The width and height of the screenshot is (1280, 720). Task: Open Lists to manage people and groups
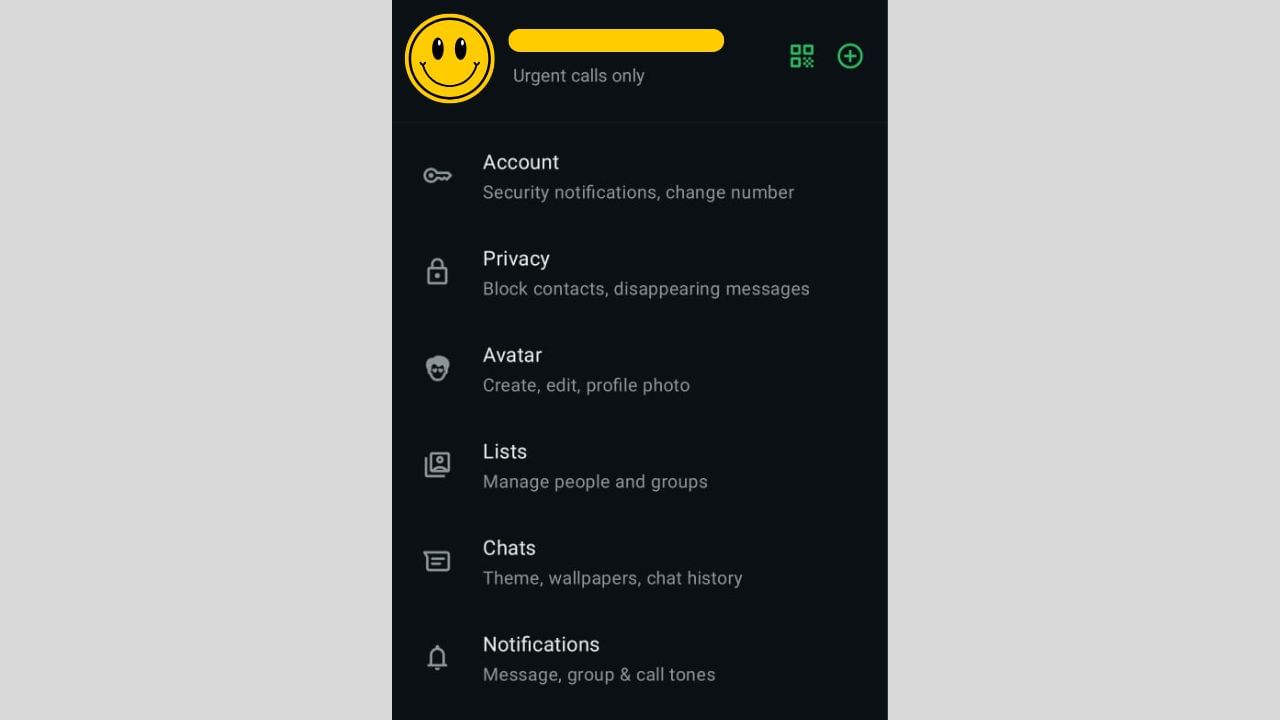(638, 466)
